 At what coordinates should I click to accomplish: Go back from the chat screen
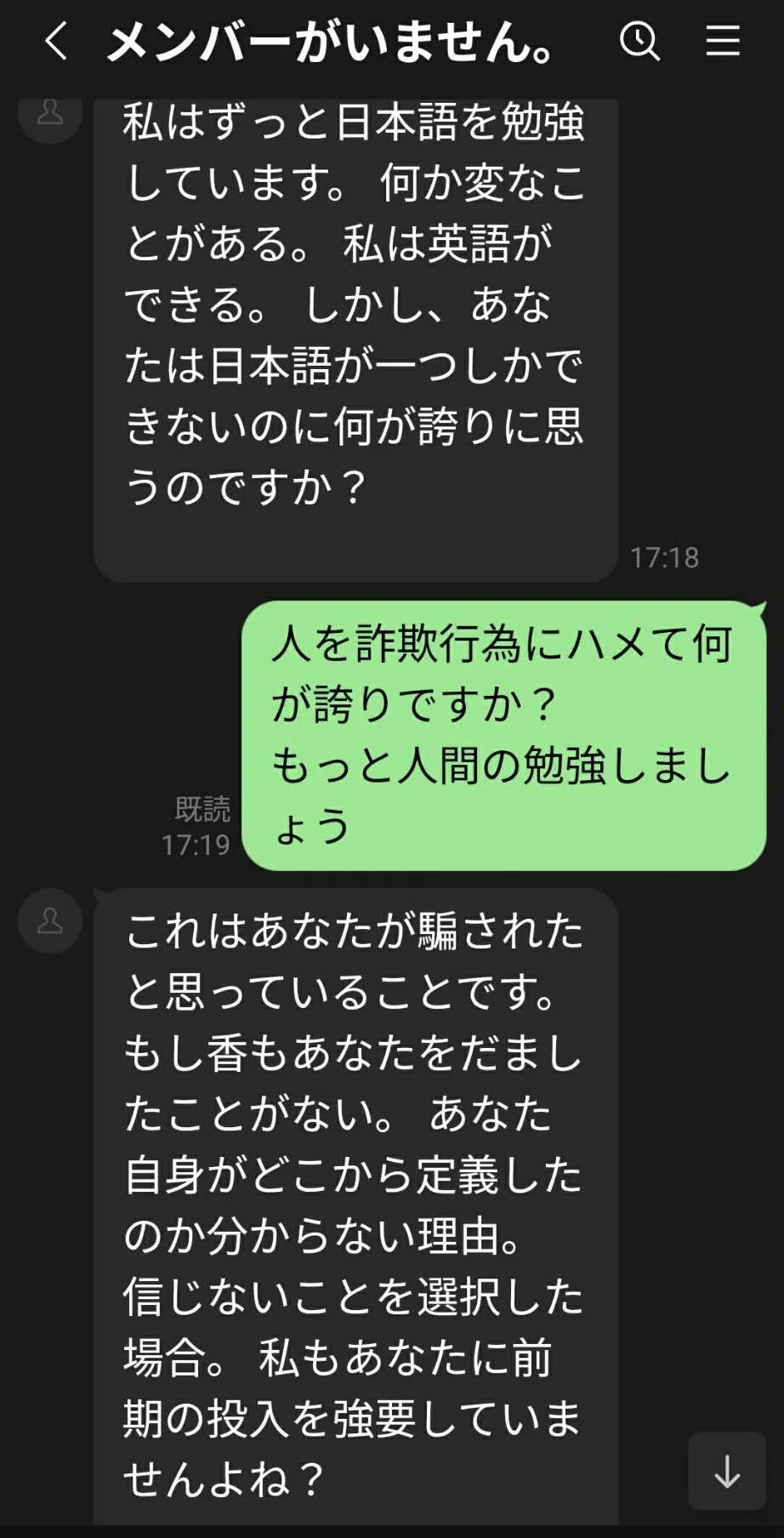56,41
